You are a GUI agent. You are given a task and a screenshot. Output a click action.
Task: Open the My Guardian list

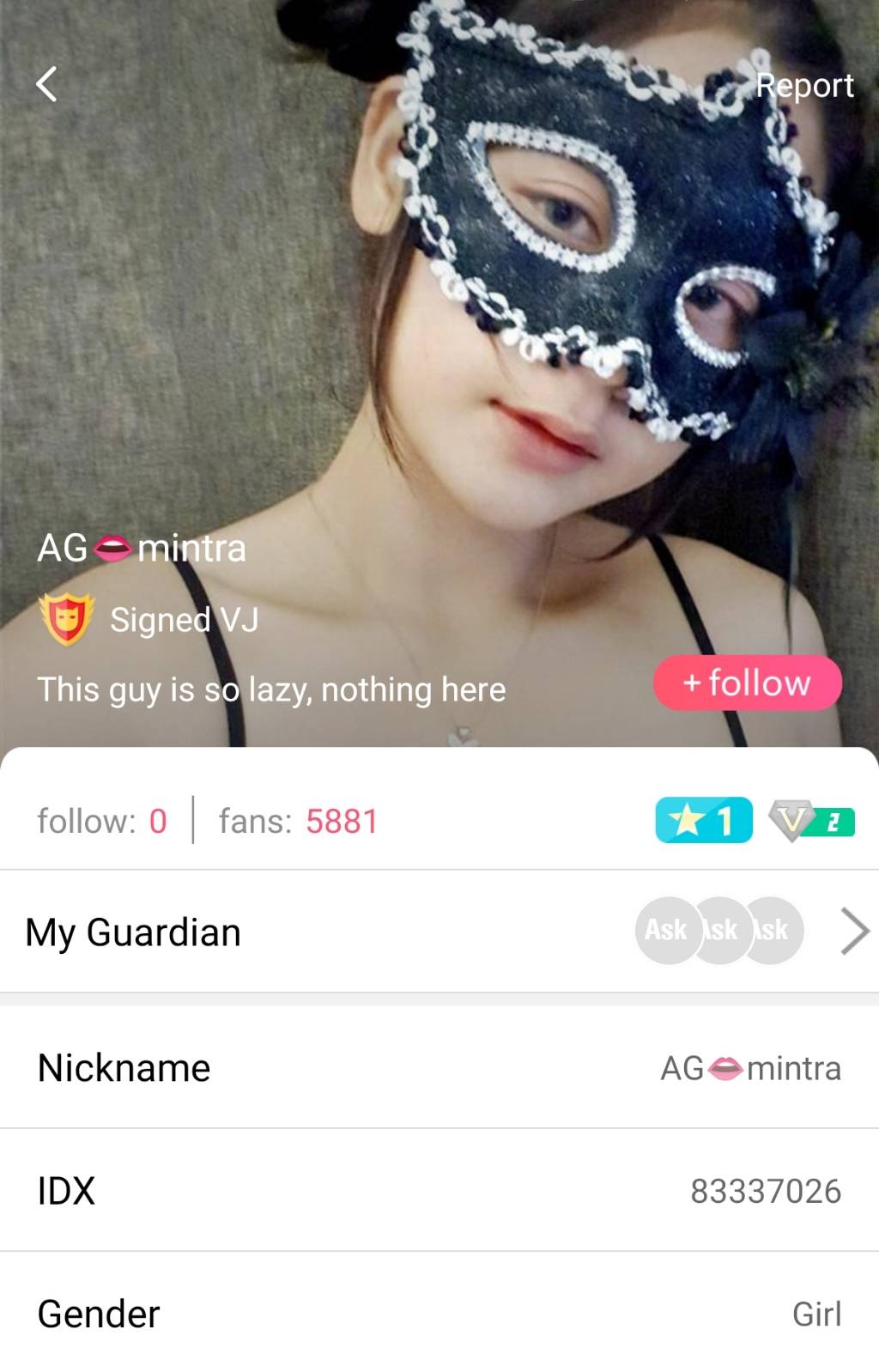853,932
